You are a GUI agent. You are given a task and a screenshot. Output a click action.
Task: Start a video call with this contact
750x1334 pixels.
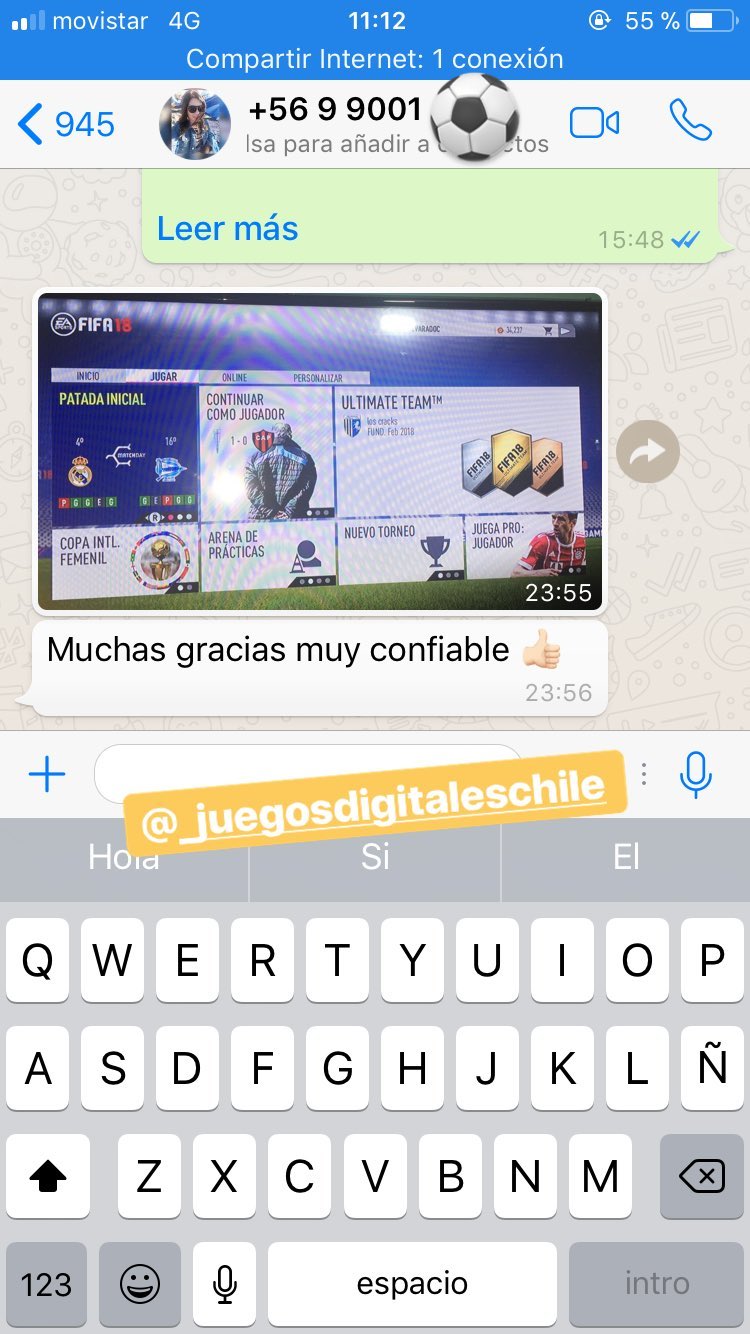(595, 123)
